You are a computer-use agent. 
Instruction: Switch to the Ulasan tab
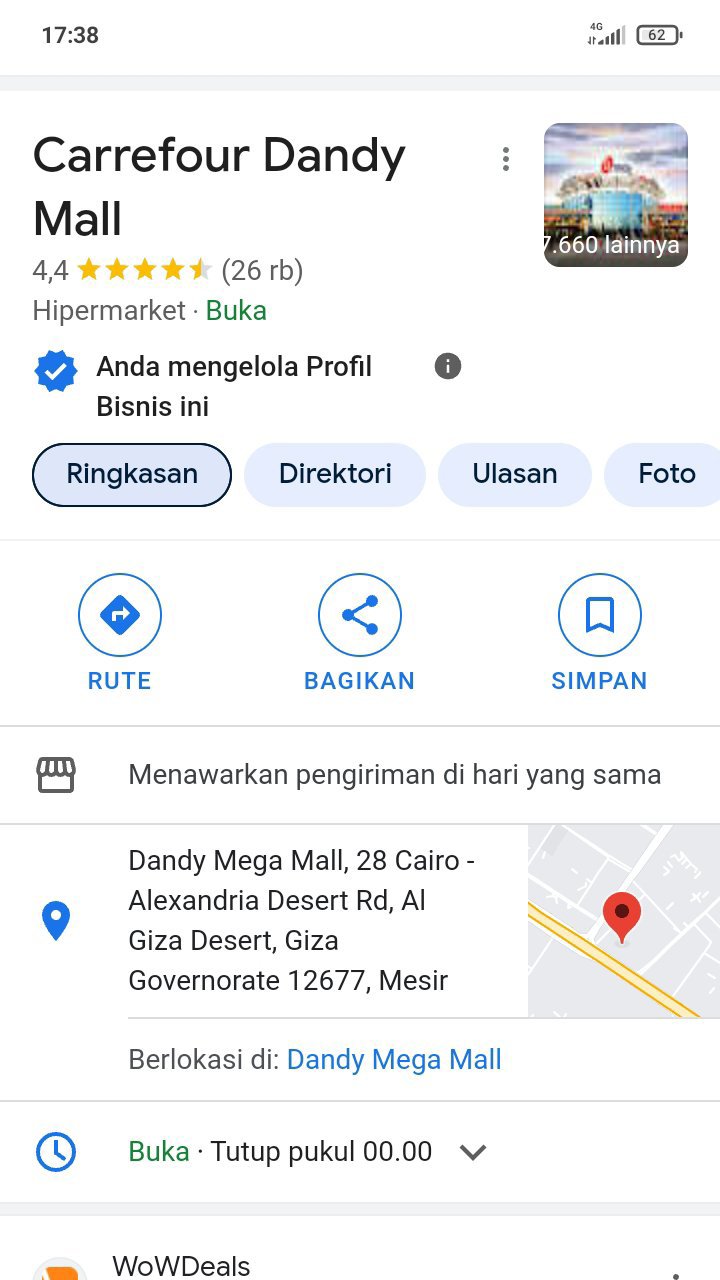point(515,474)
